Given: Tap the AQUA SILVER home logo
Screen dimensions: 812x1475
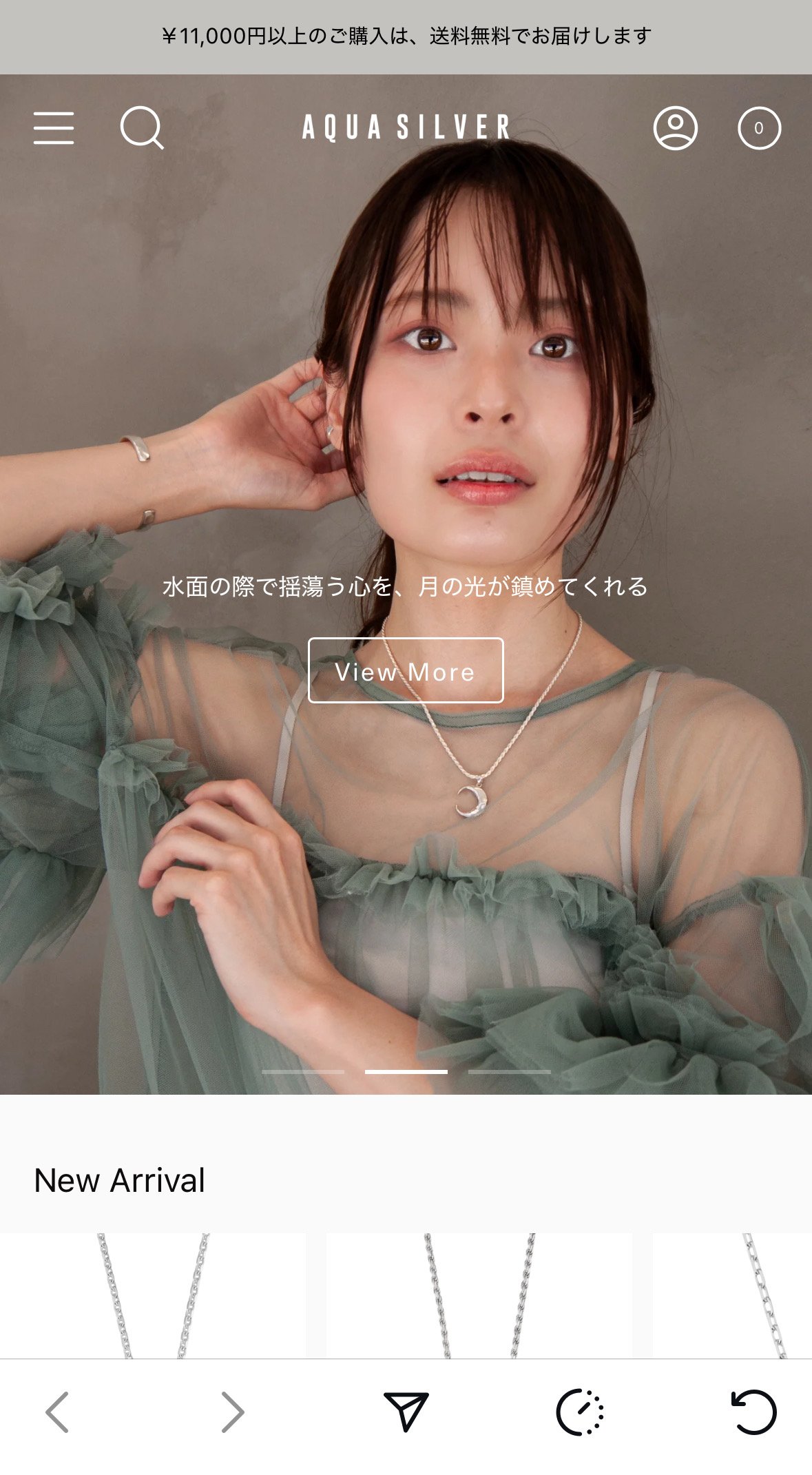Looking at the screenshot, I should click(x=406, y=128).
